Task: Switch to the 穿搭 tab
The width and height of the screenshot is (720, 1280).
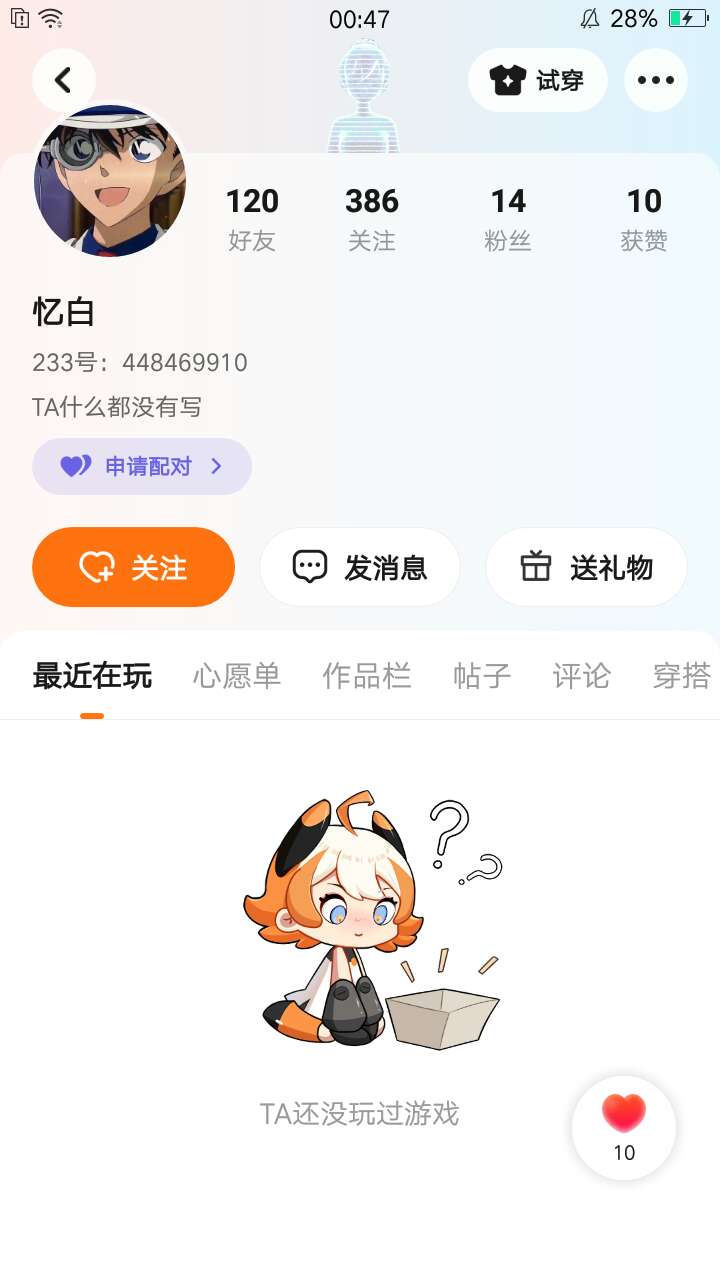Action: click(681, 676)
